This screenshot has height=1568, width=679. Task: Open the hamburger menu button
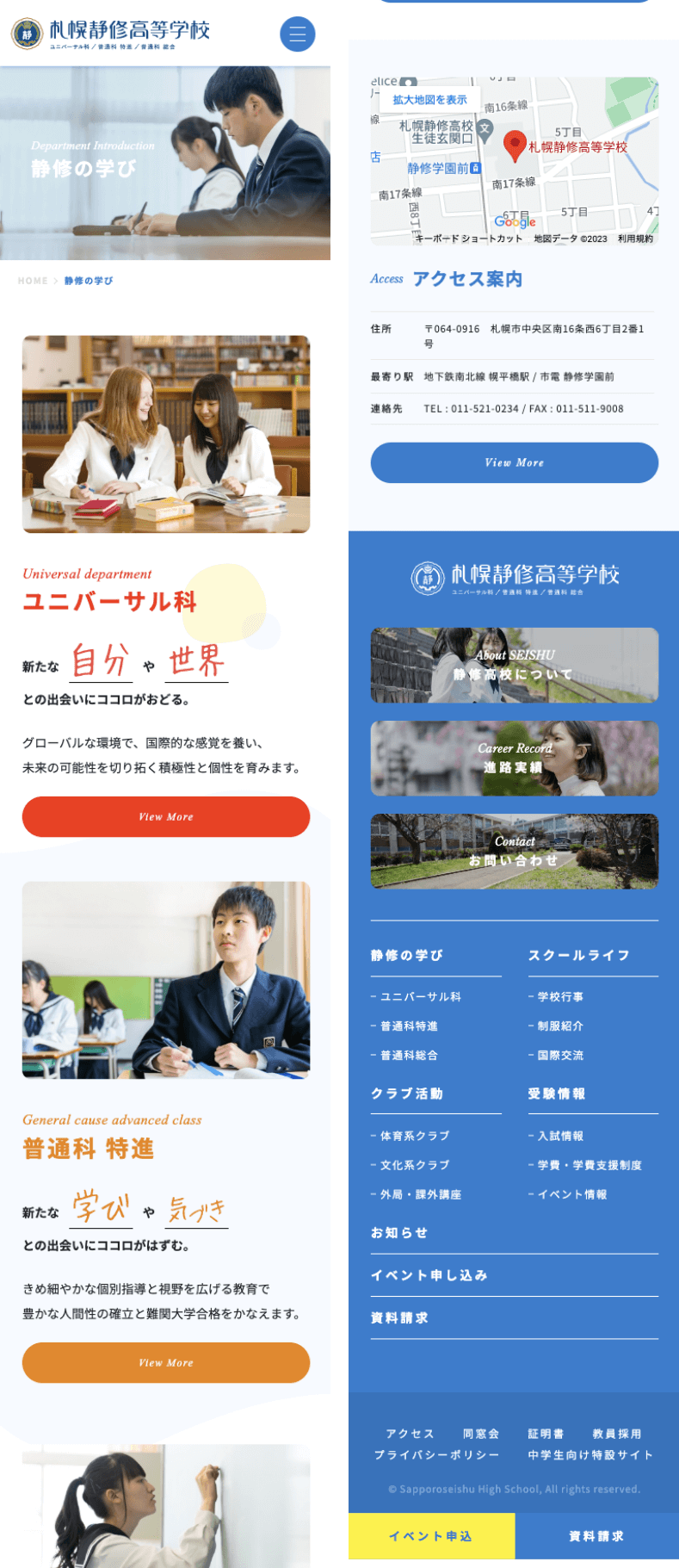(297, 34)
